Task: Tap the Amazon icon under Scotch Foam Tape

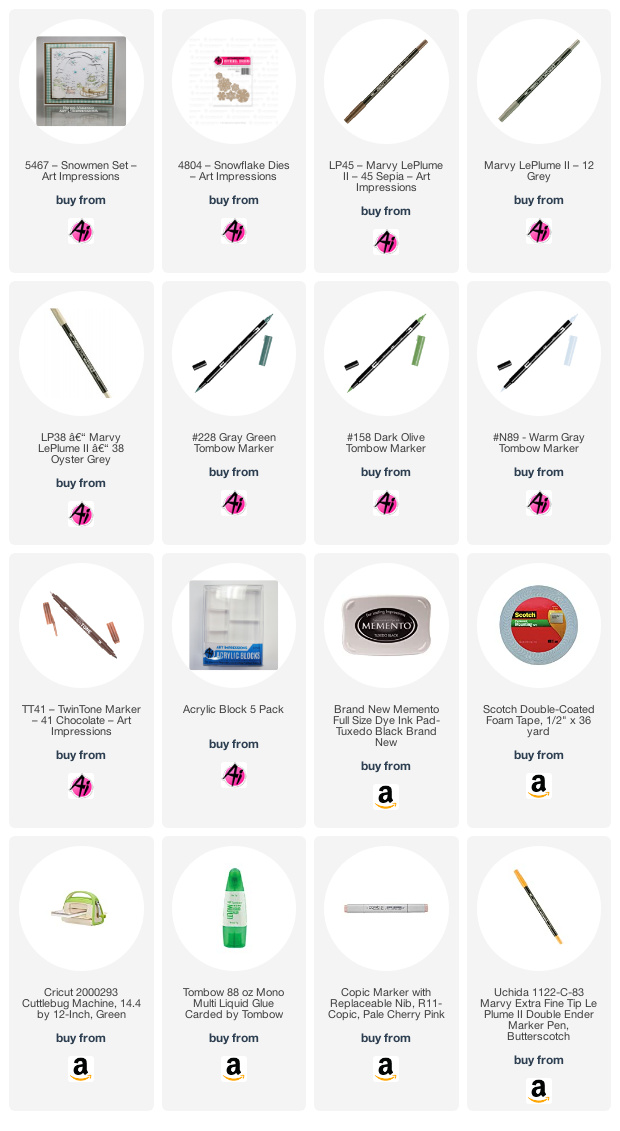Action: 539,785
